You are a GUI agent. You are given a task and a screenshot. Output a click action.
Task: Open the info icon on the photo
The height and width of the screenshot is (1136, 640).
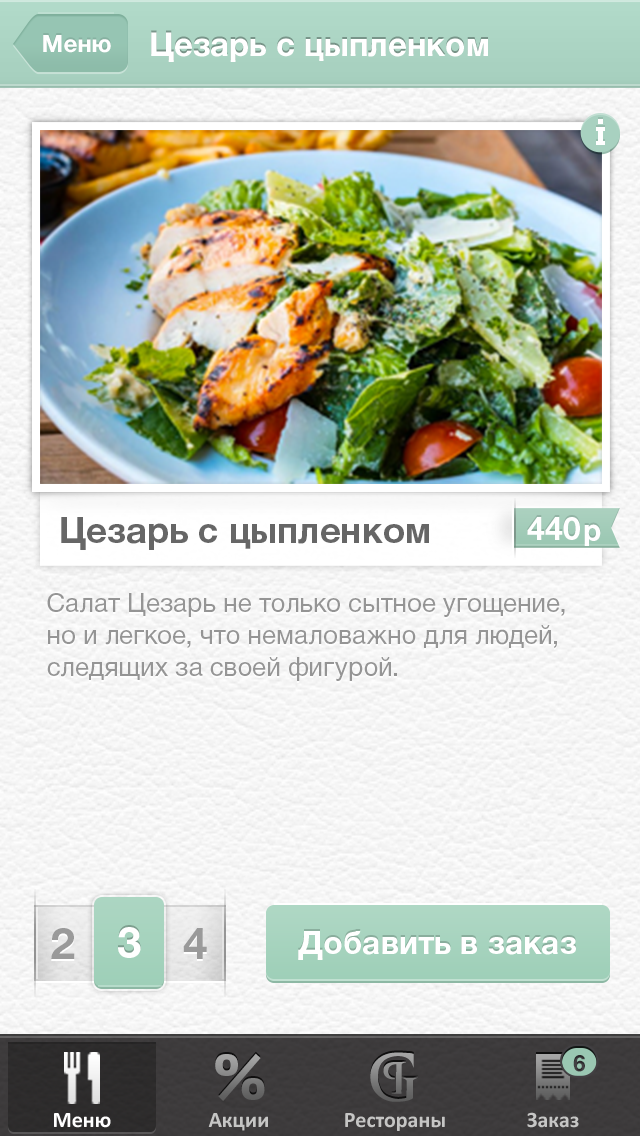600,133
